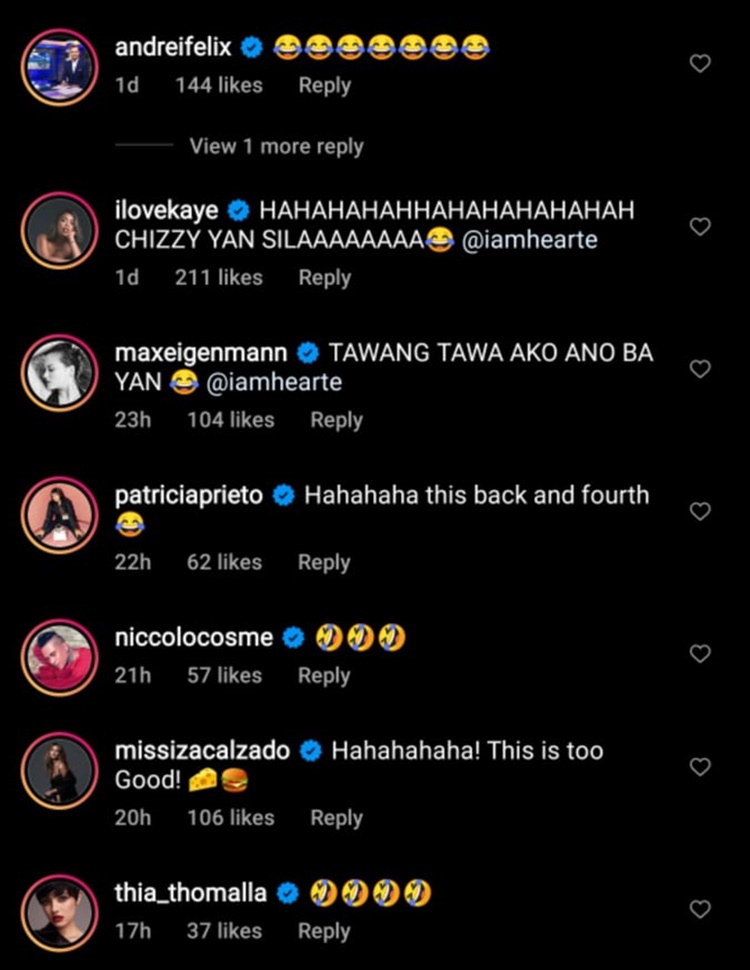Open maxeigenmann's profile picture

59,374
